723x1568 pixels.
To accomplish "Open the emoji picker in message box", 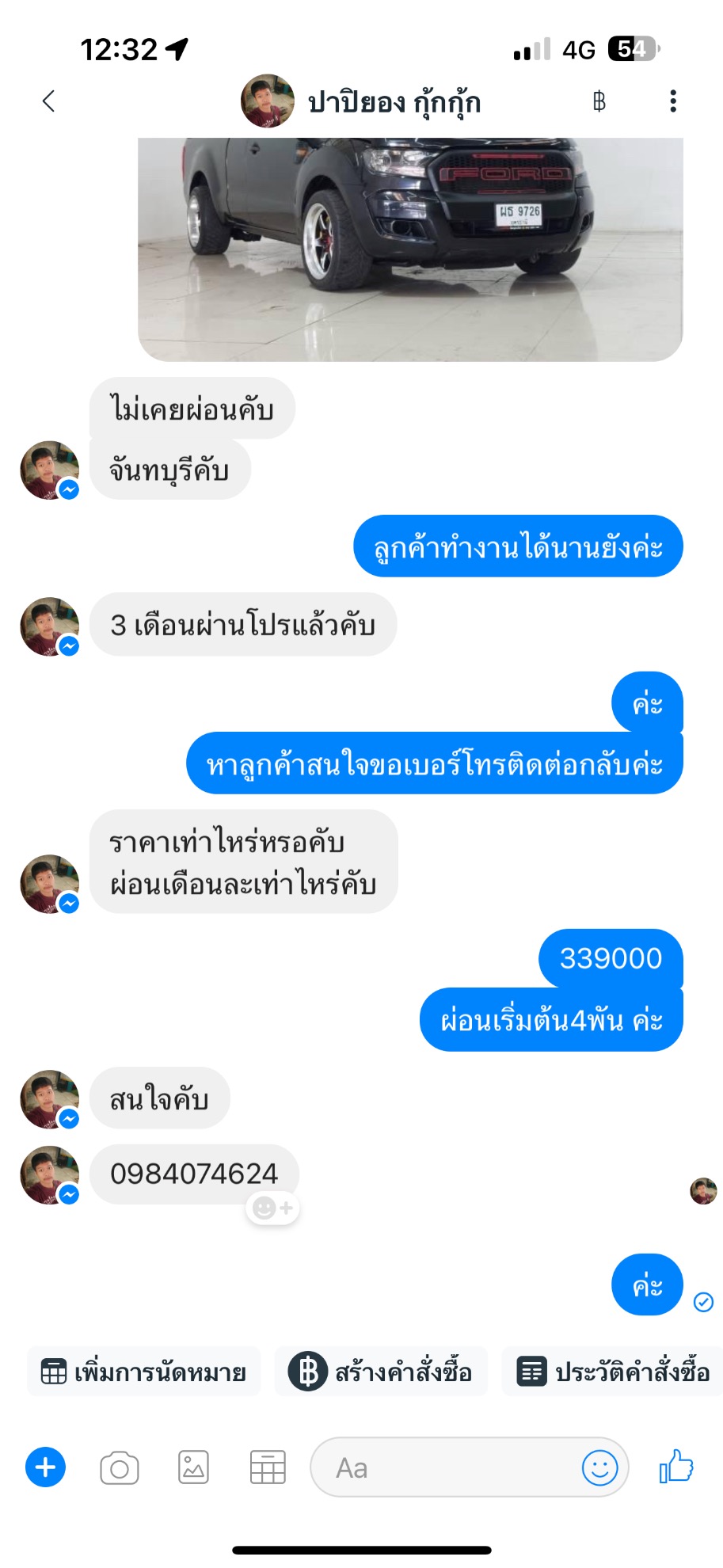I will (x=599, y=1467).
